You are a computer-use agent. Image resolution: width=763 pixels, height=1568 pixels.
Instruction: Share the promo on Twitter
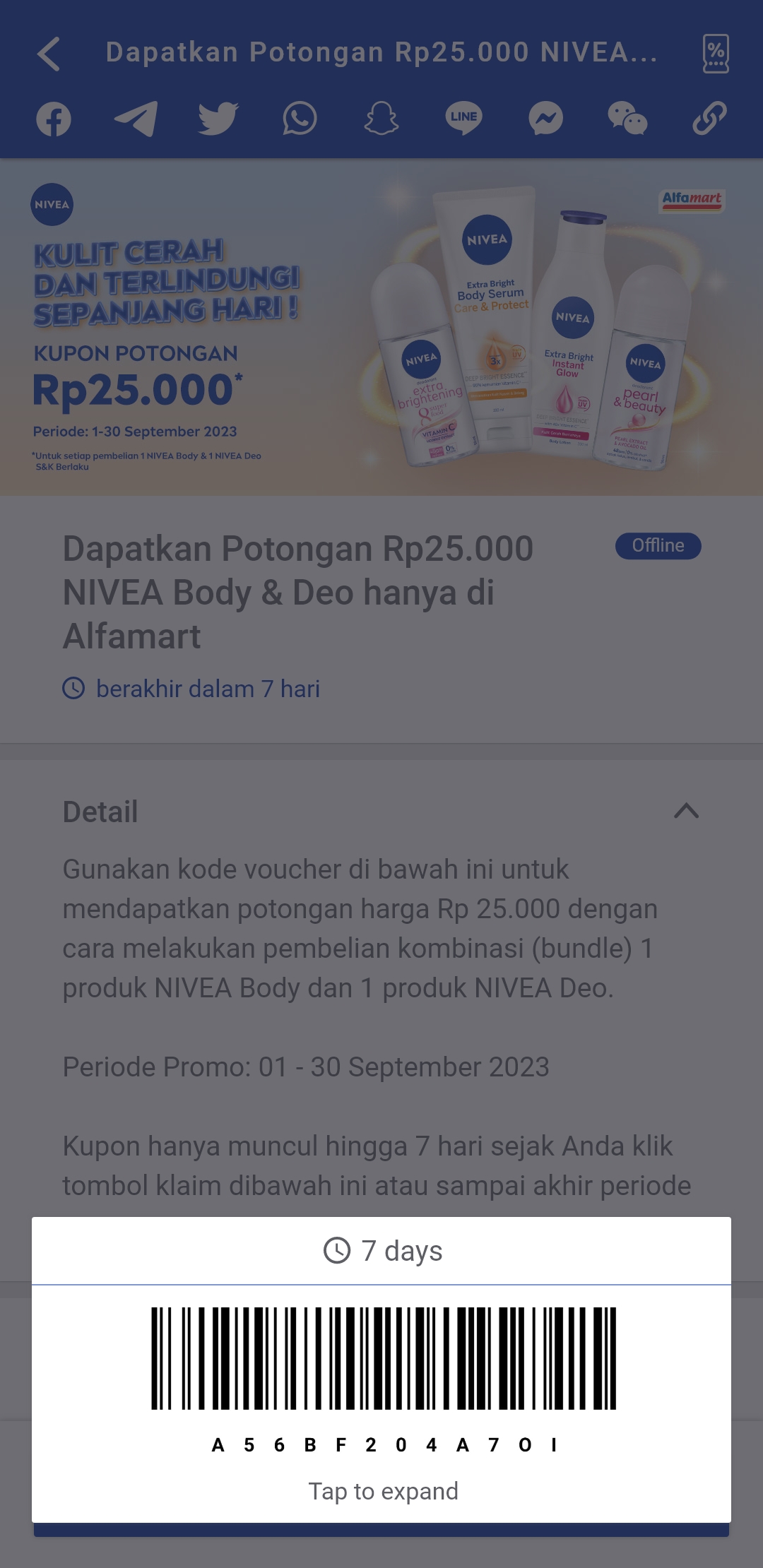218,119
